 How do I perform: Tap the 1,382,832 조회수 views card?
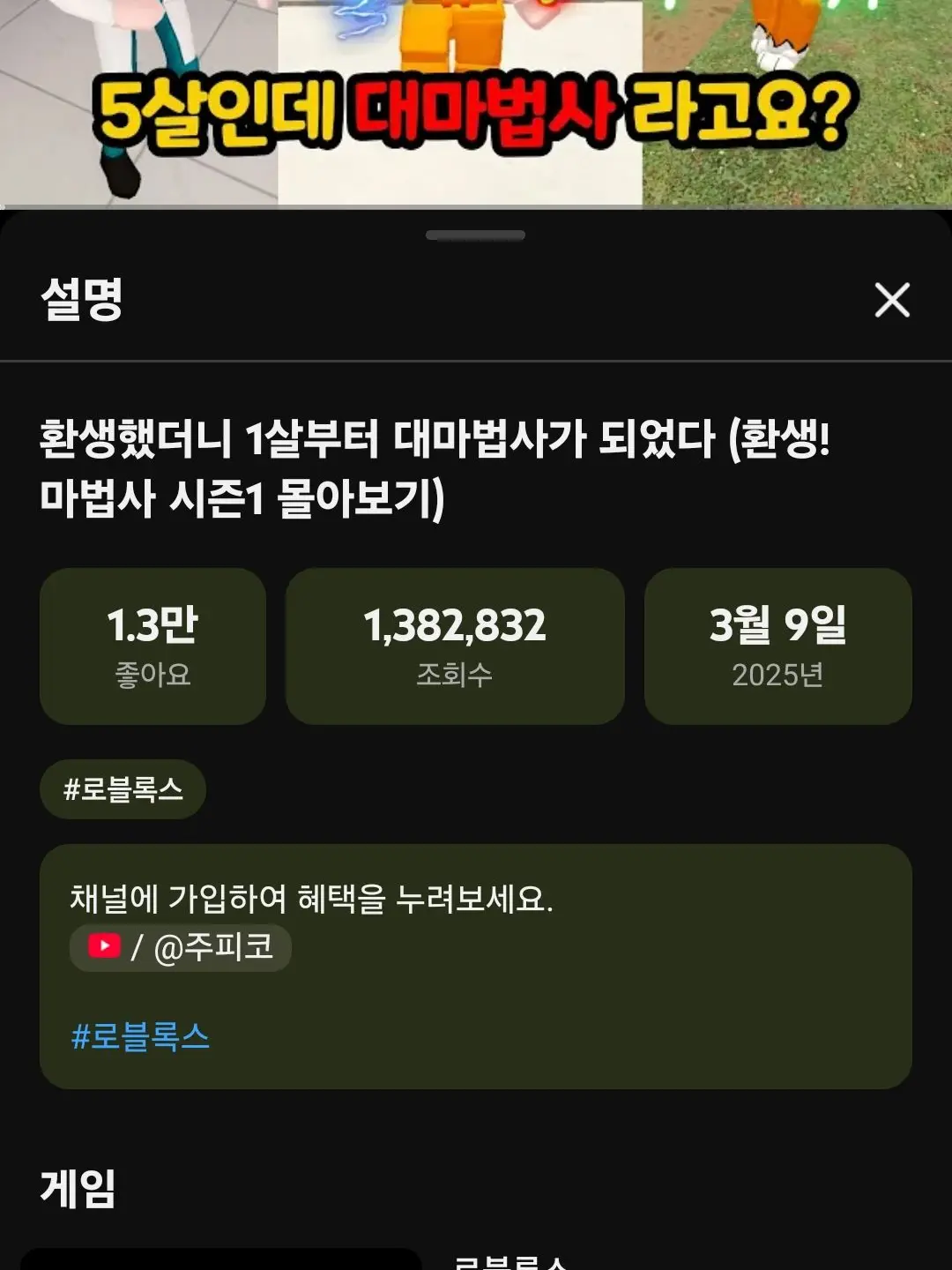455,646
